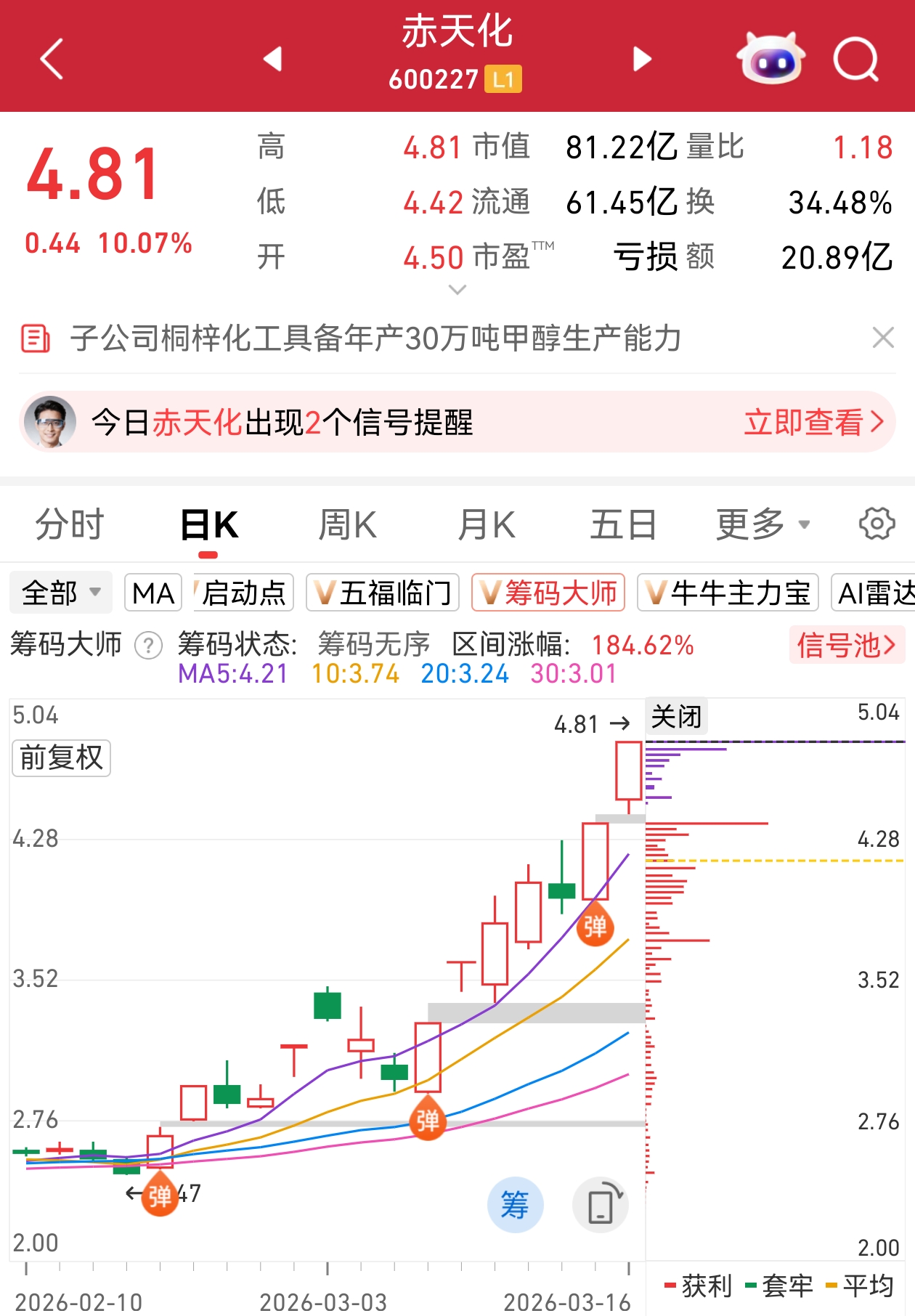Switch to 五日 chart tab

tap(623, 524)
